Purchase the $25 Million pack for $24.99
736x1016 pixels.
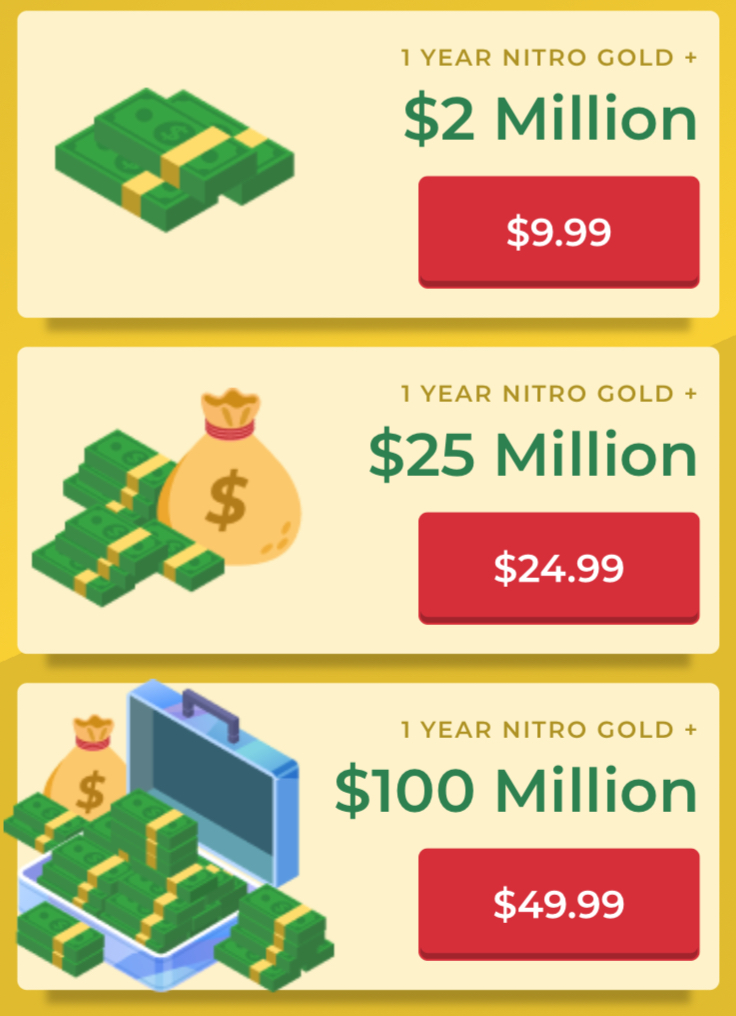click(558, 568)
